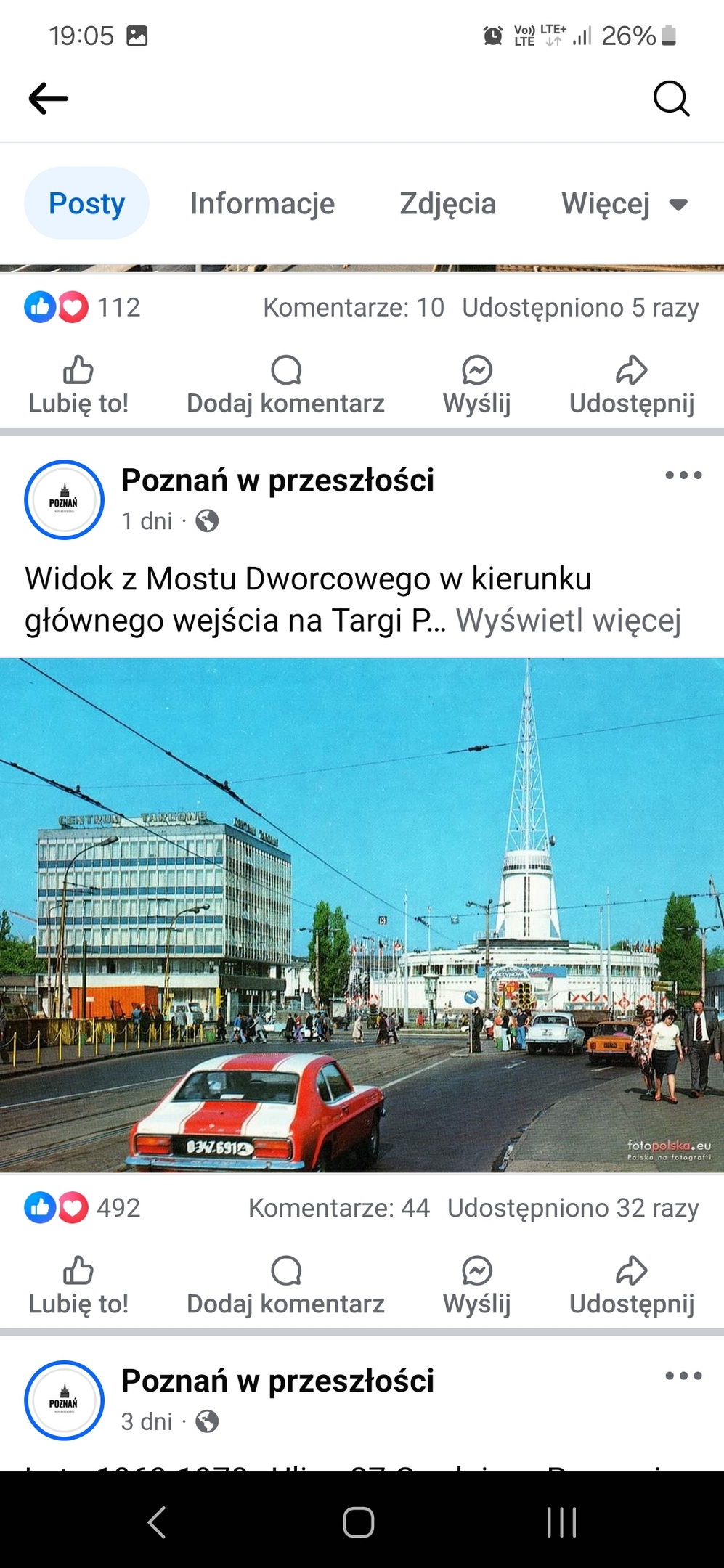Switch to the Informacje tab
This screenshot has height=1568, width=724.
click(262, 204)
